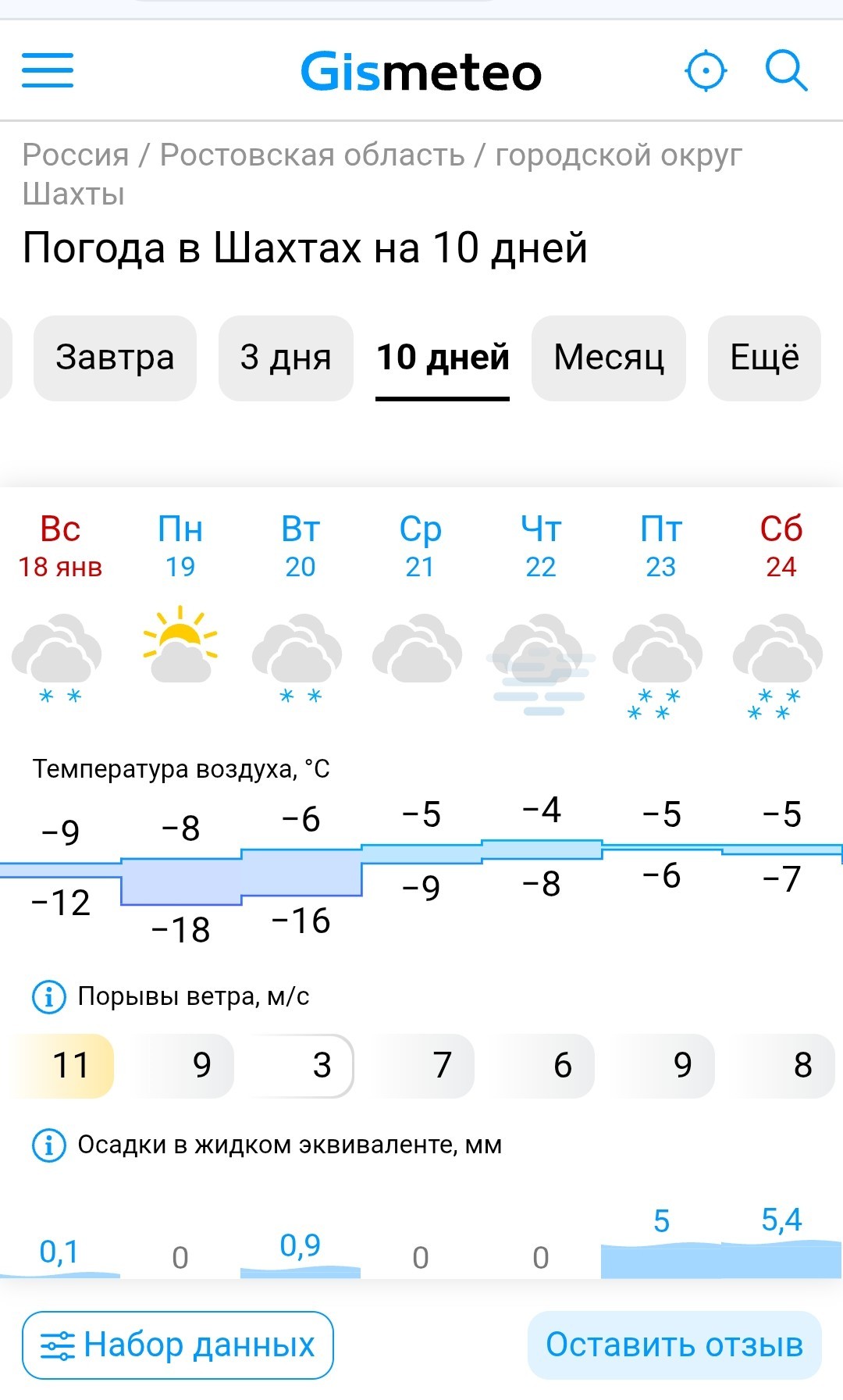Go to the Gismeteo home page
This screenshot has width=843, height=1400.
click(x=421, y=72)
